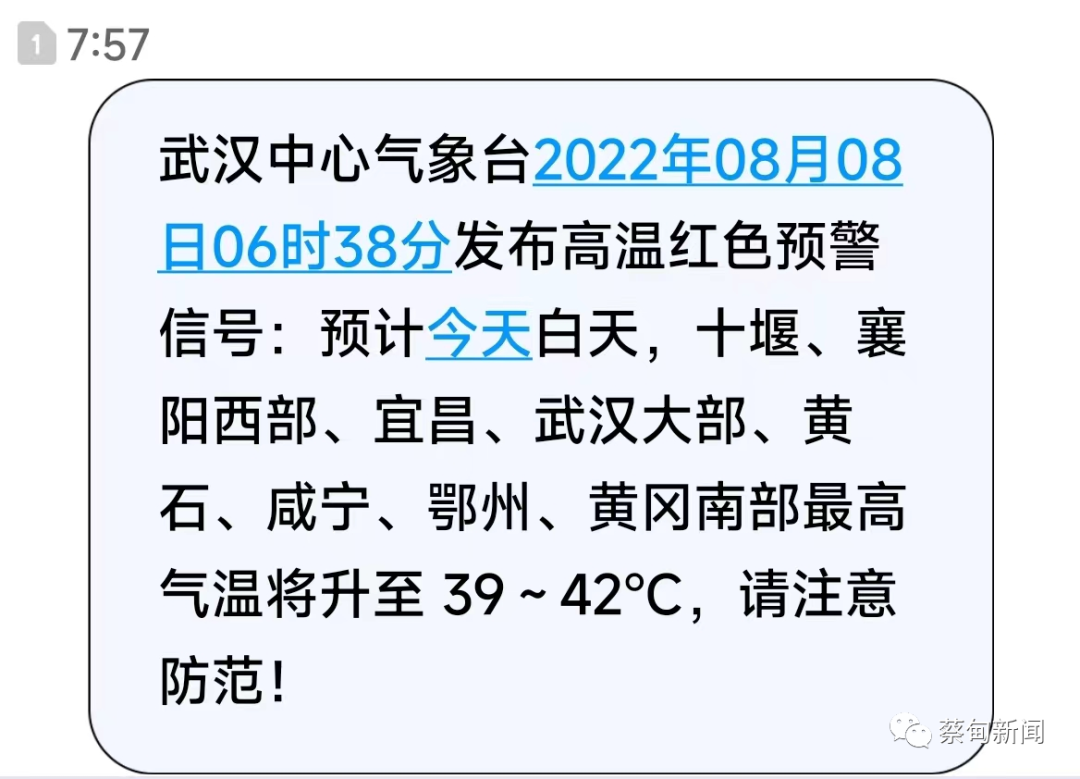Open the underlined 今天 link
The height and width of the screenshot is (779, 1080).
[478, 335]
